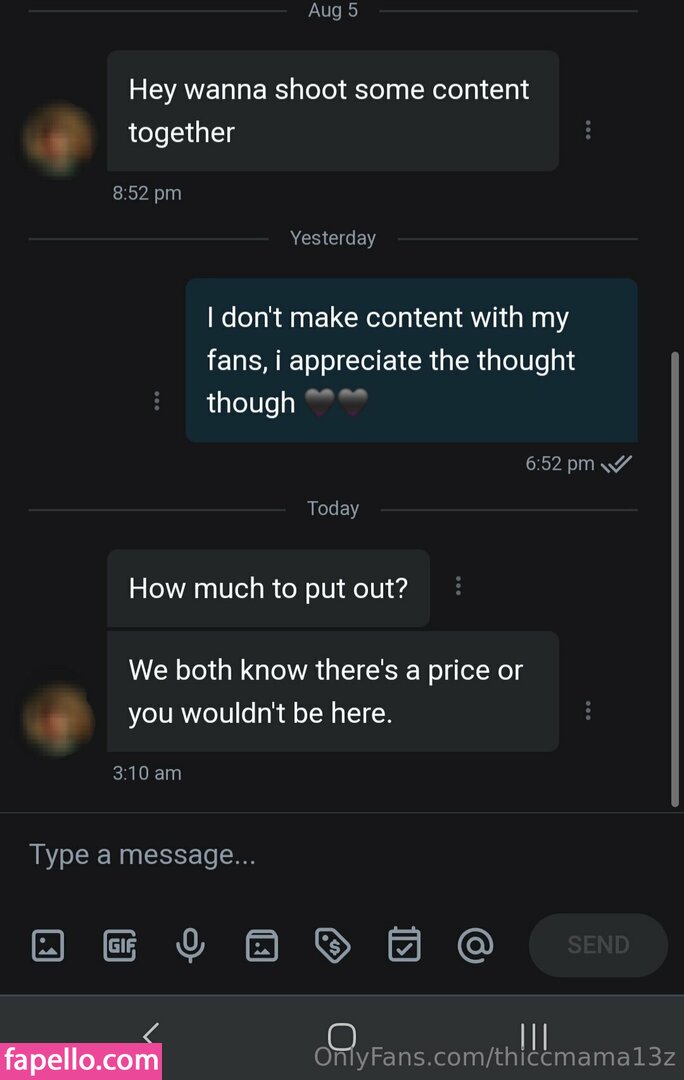684x1080 pixels.
Task: Mention someone with the @ icon
Action: click(x=475, y=945)
